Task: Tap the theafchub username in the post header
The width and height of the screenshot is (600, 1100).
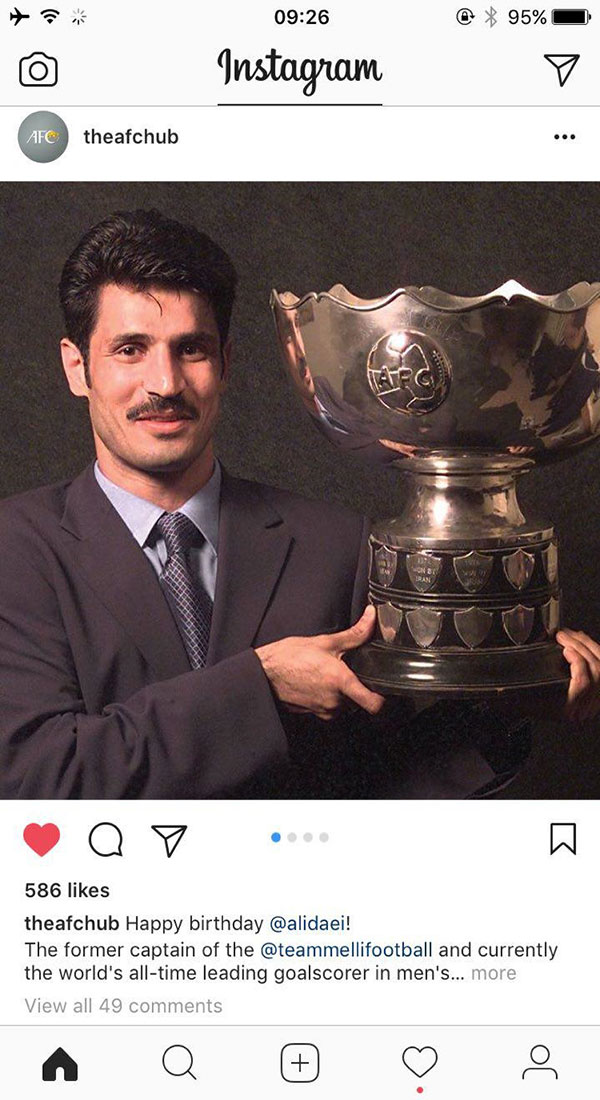Action: point(131,137)
